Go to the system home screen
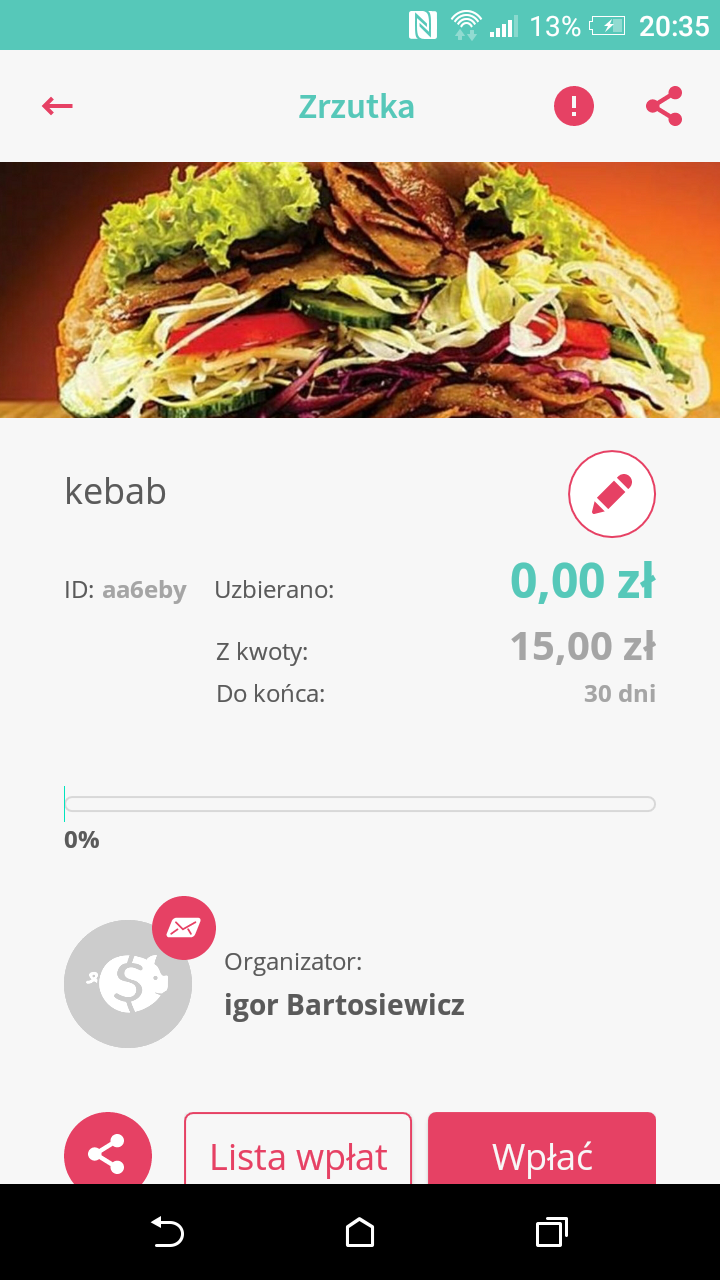This screenshot has height=1280, width=720. pyautogui.click(x=360, y=1232)
